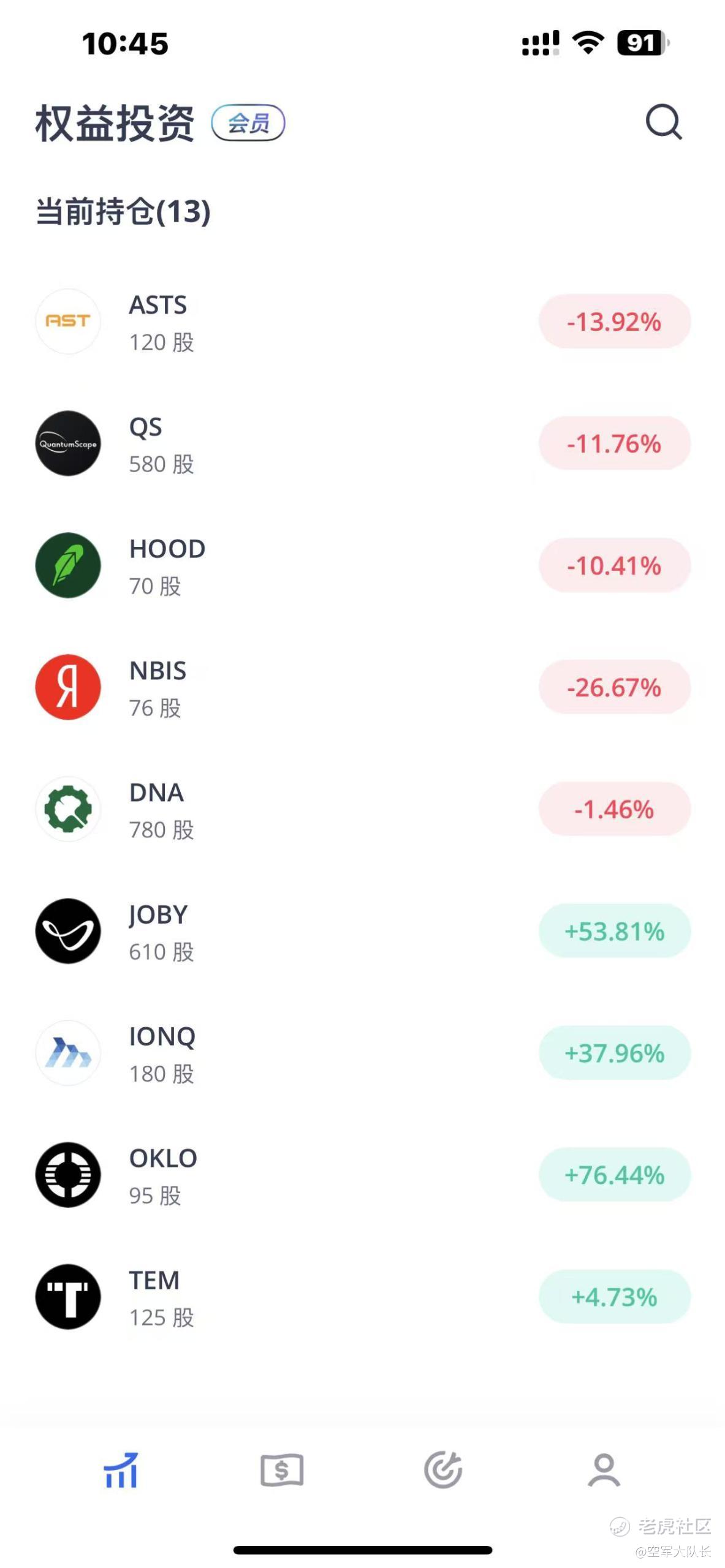This screenshot has width=725, height=1568.
Task: Go to the dollar bill cash tab
Action: pyautogui.click(x=282, y=1470)
